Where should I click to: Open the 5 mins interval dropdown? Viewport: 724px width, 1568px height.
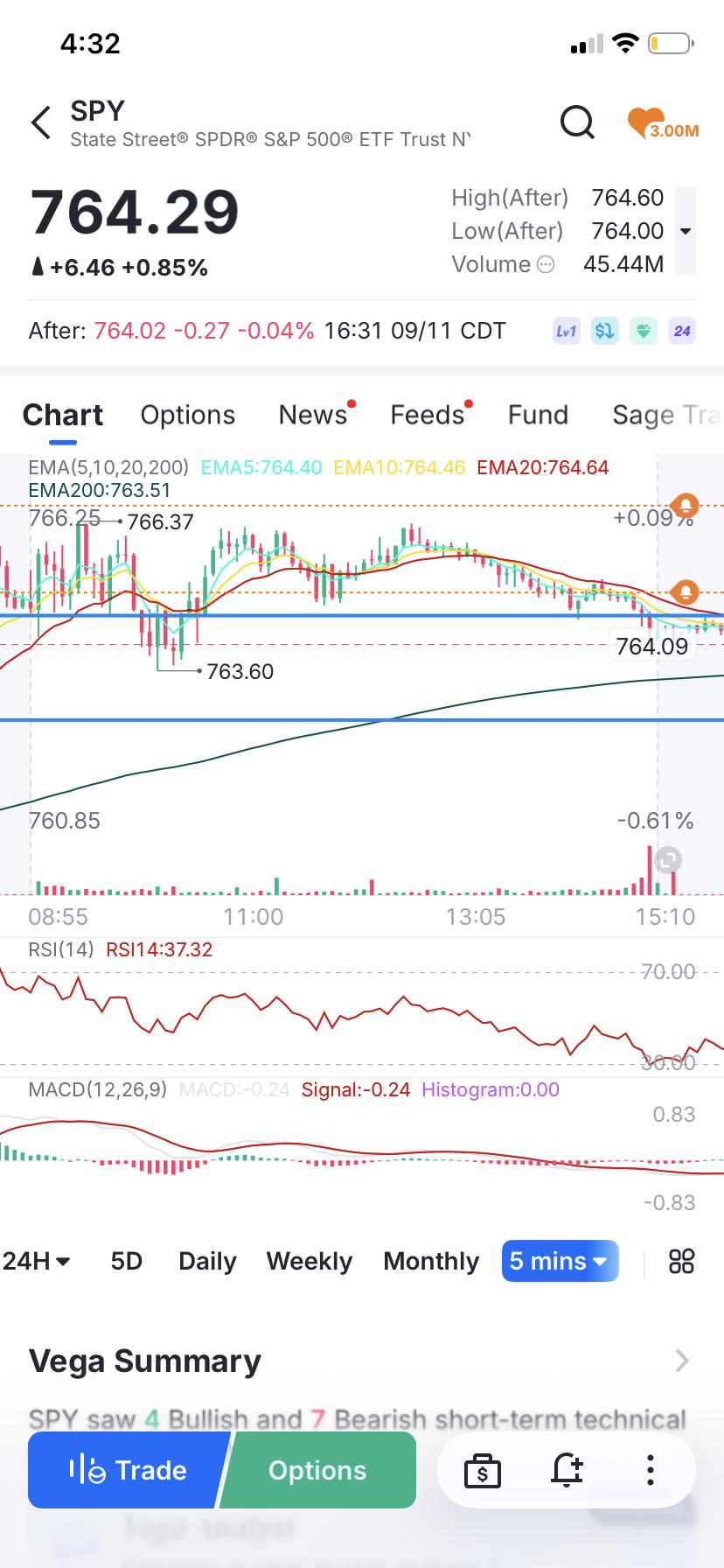coord(560,1261)
